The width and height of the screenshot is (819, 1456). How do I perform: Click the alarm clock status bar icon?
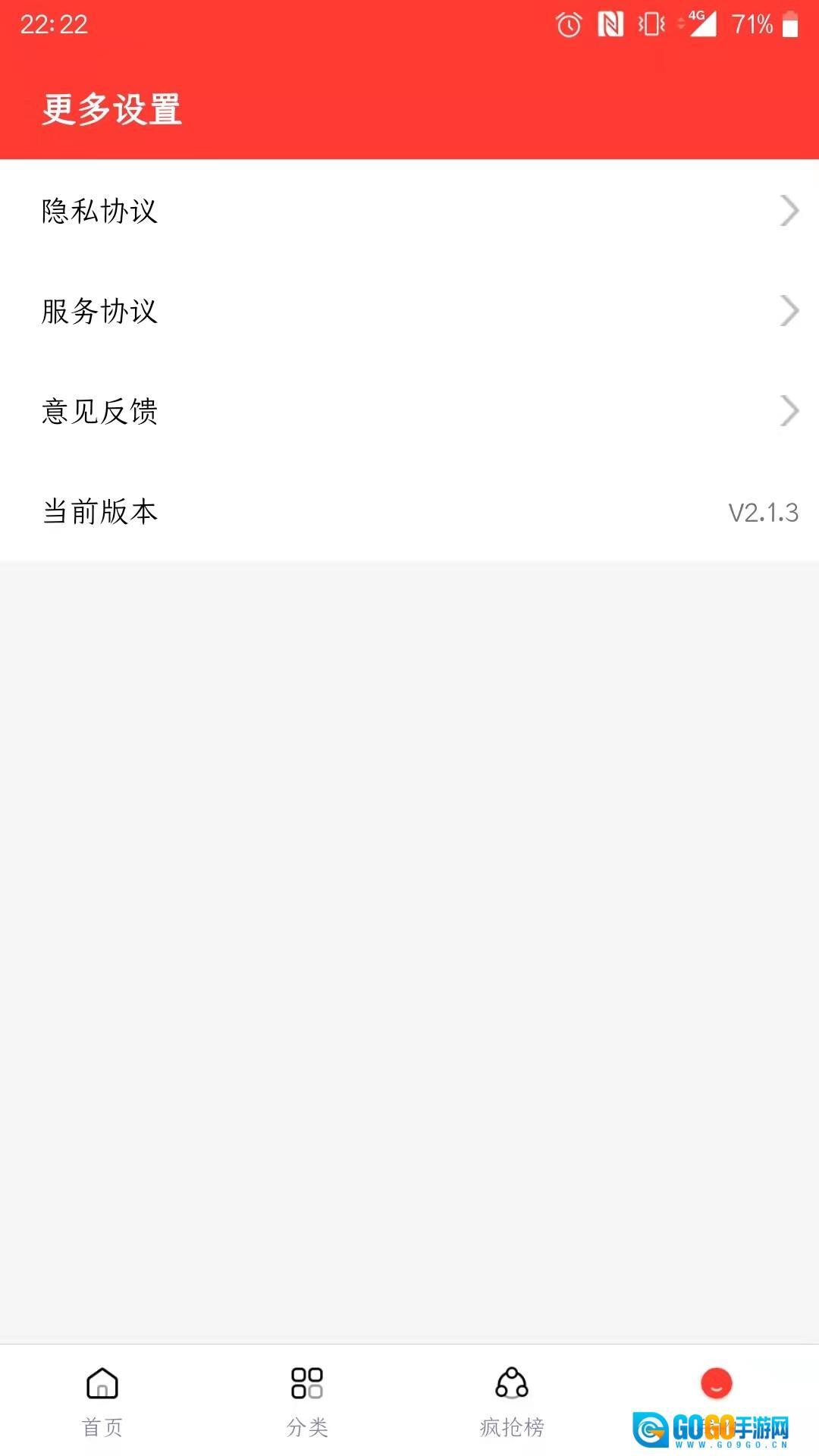[570, 23]
